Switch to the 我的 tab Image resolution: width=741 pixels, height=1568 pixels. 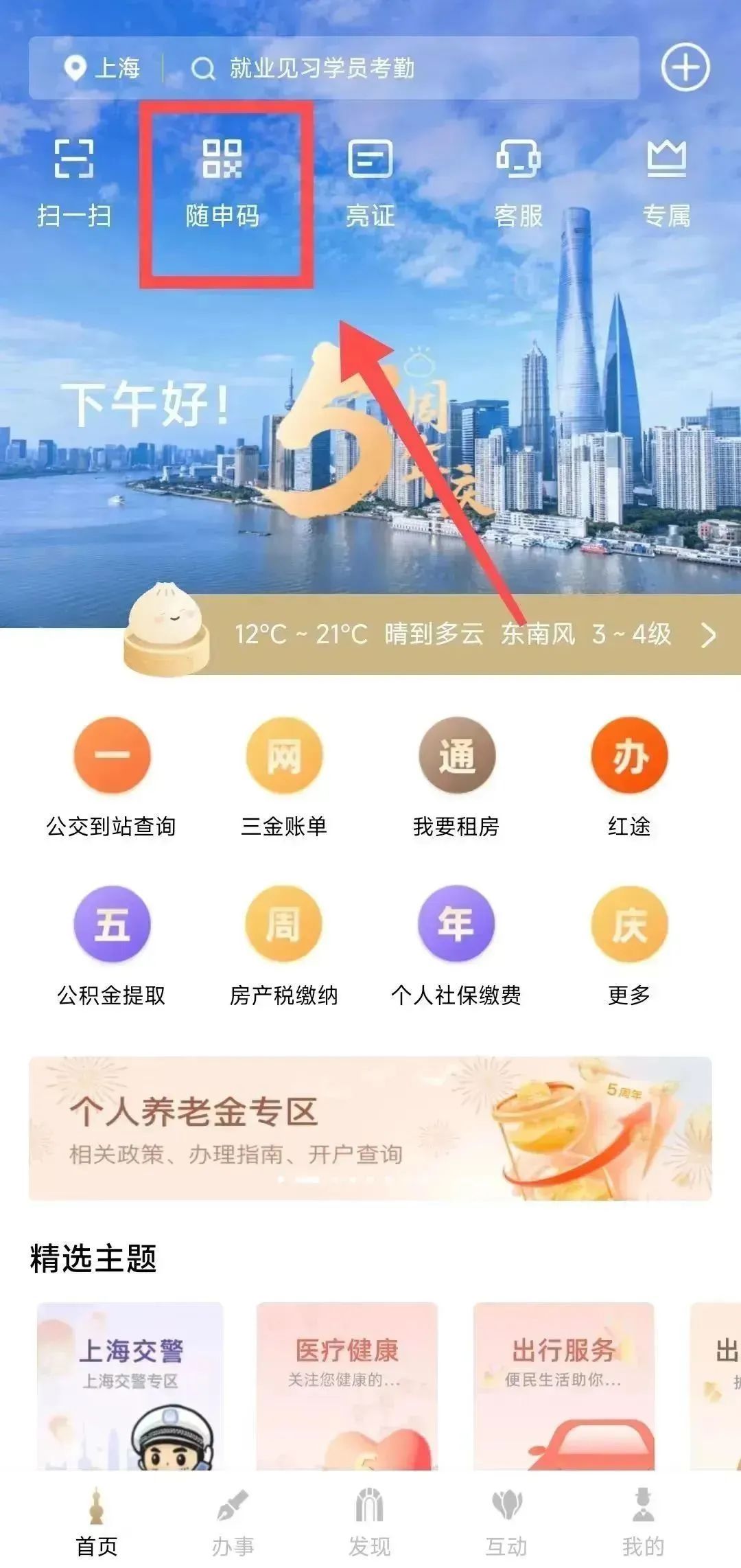tap(643, 1524)
